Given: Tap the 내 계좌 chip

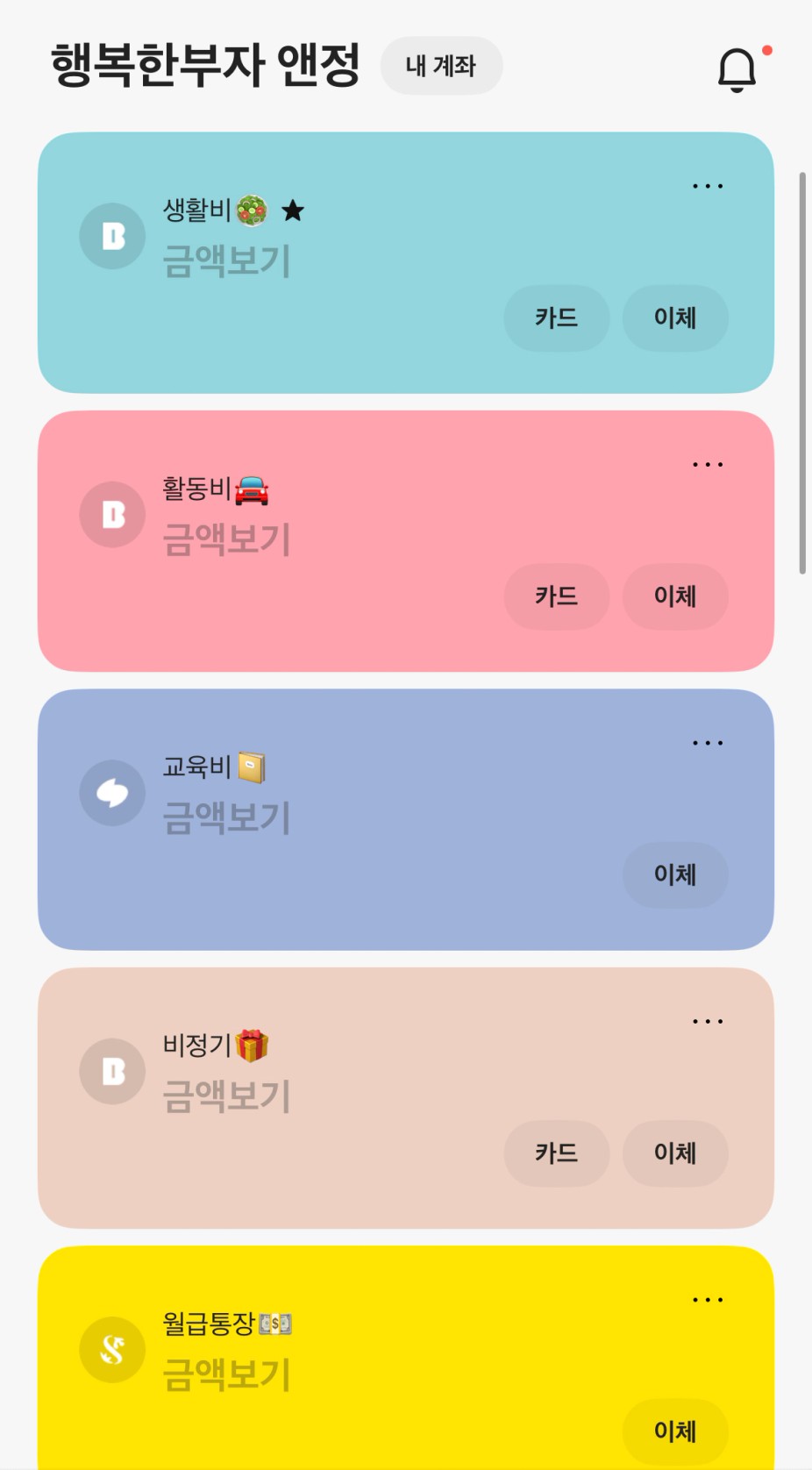Looking at the screenshot, I should pyautogui.click(x=441, y=66).
